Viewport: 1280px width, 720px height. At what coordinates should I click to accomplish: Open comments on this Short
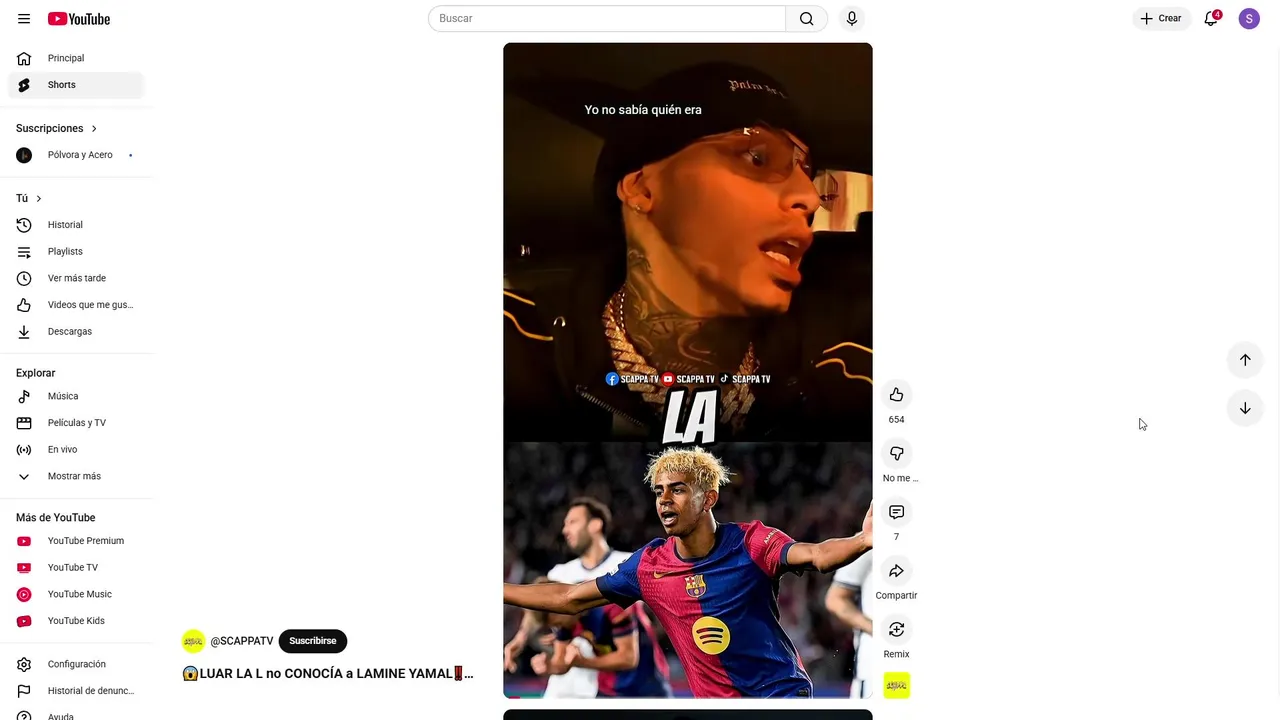pyautogui.click(x=896, y=512)
